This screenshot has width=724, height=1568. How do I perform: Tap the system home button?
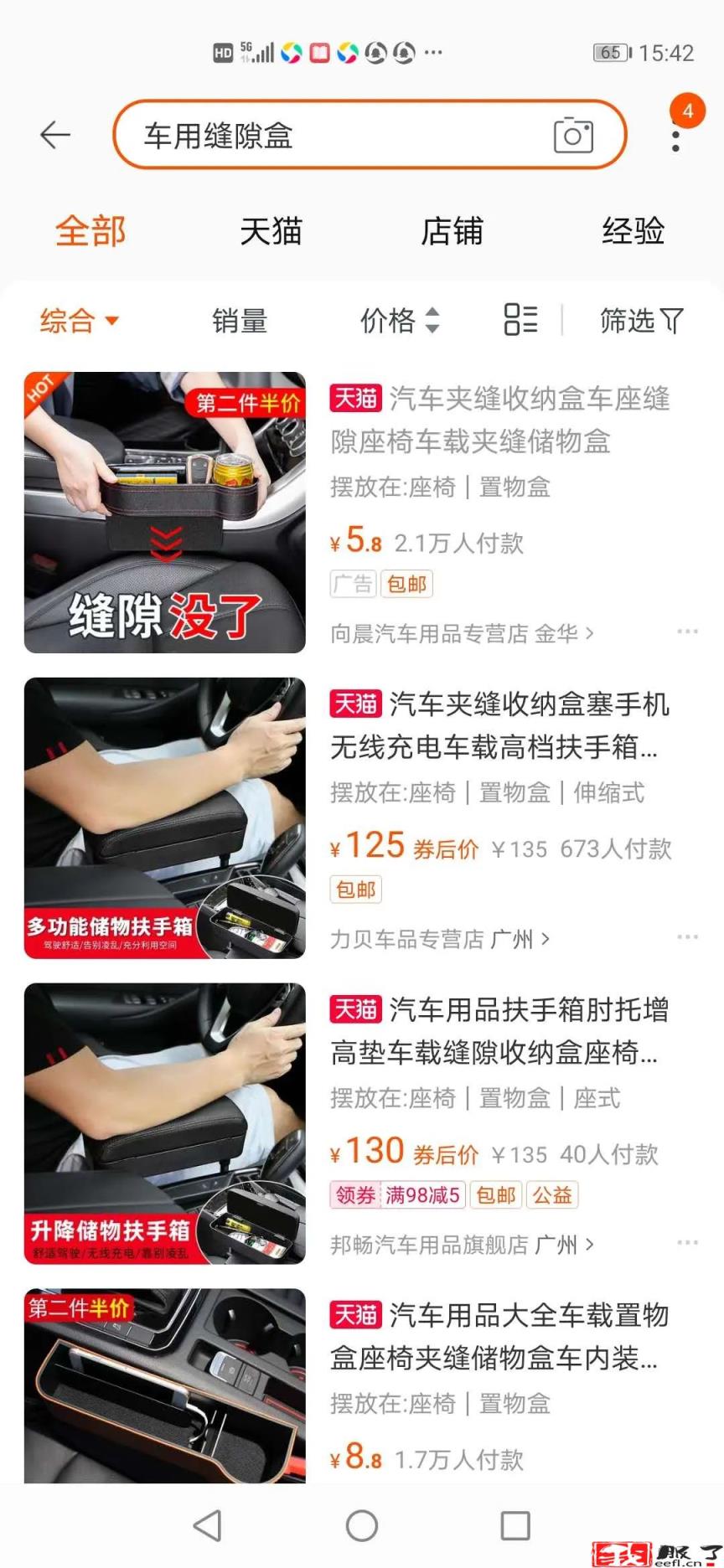click(362, 1526)
